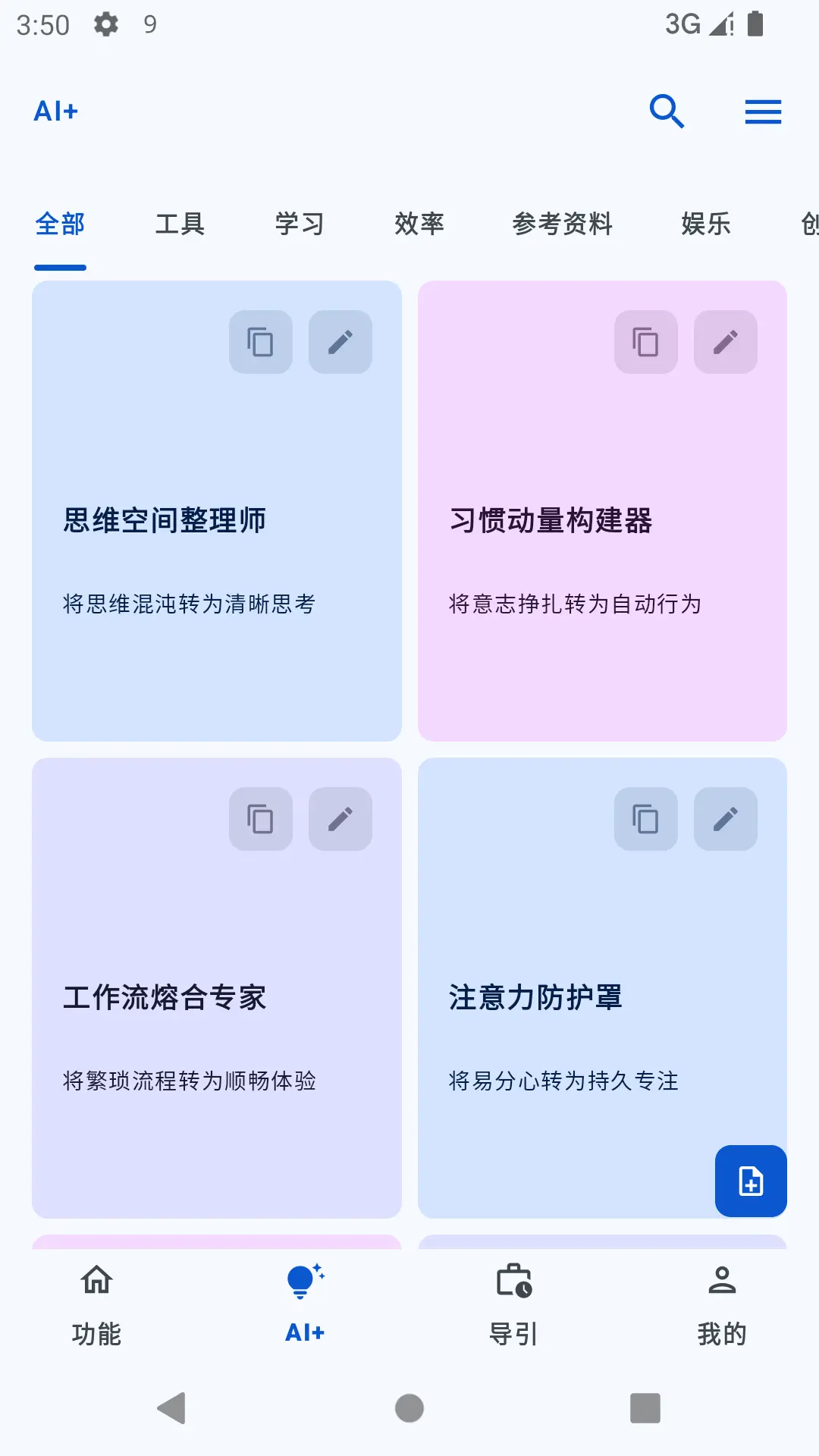Edit the 习惯动量构建器 card

coord(725,342)
